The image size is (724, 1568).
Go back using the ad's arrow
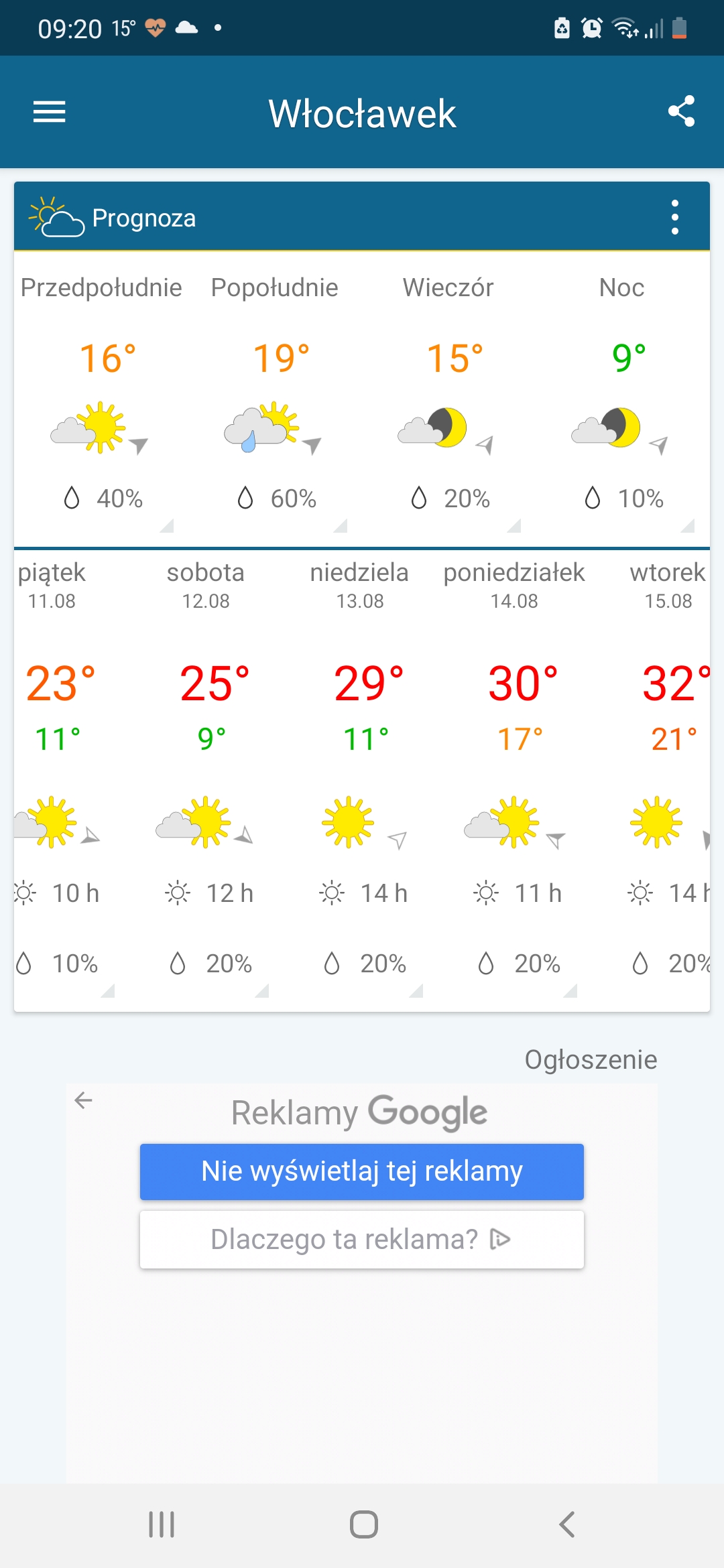(84, 1100)
